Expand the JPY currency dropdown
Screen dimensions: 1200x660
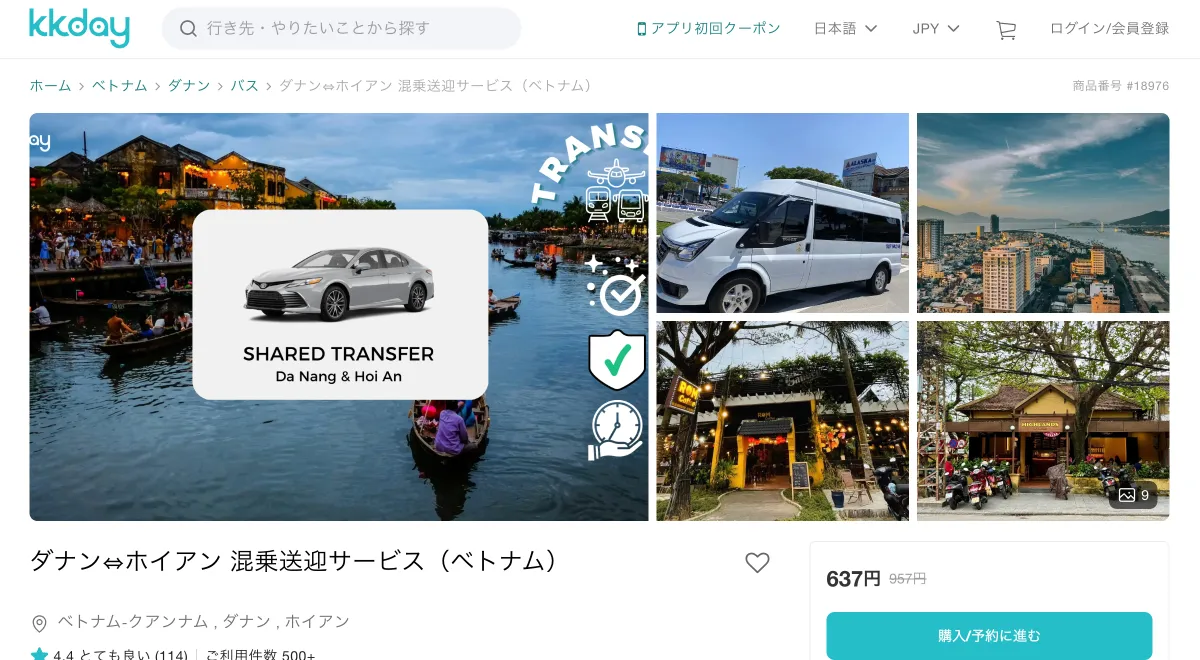click(x=936, y=29)
